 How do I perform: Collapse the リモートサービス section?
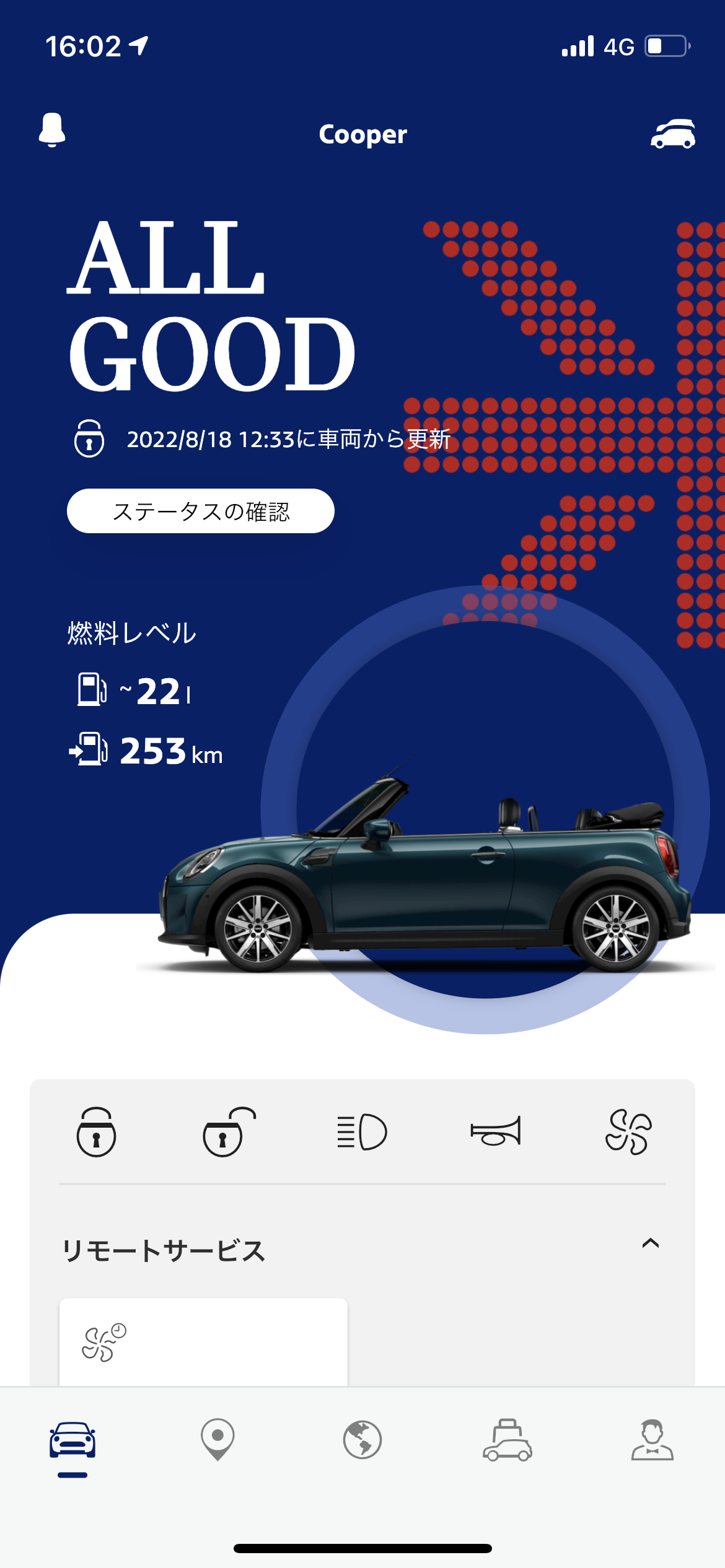coord(650,1243)
